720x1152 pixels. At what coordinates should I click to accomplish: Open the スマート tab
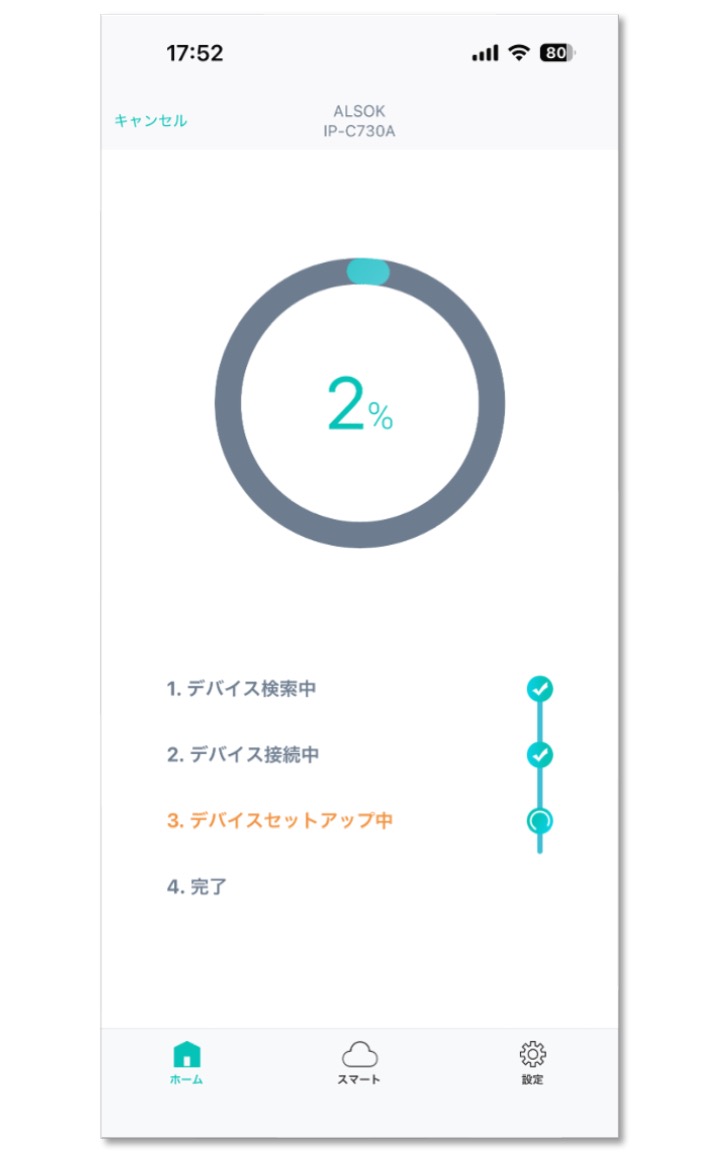pyautogui.click(x=360, y=1062)
